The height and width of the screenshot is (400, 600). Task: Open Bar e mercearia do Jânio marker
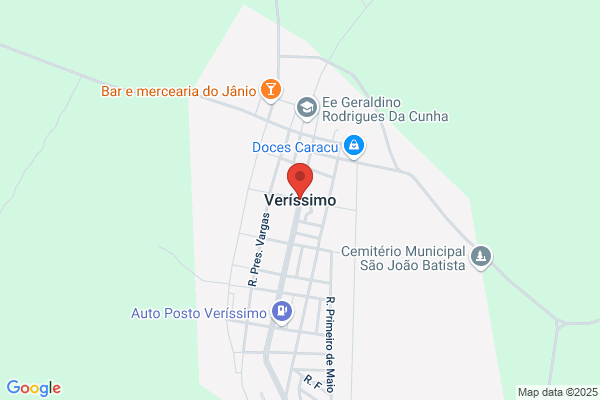click(271, 90)
